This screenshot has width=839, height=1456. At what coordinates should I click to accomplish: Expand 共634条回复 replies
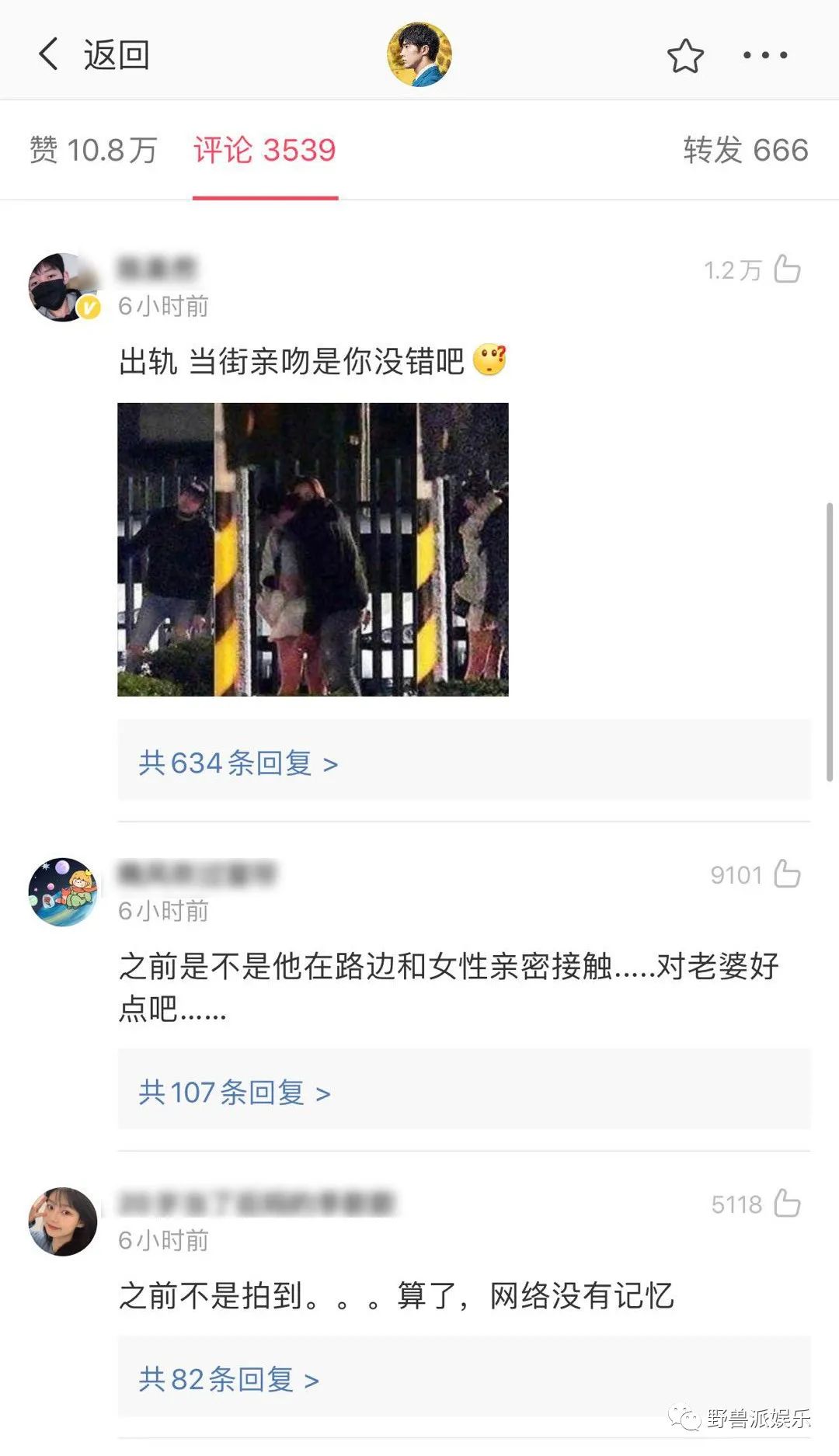(238, 763)
